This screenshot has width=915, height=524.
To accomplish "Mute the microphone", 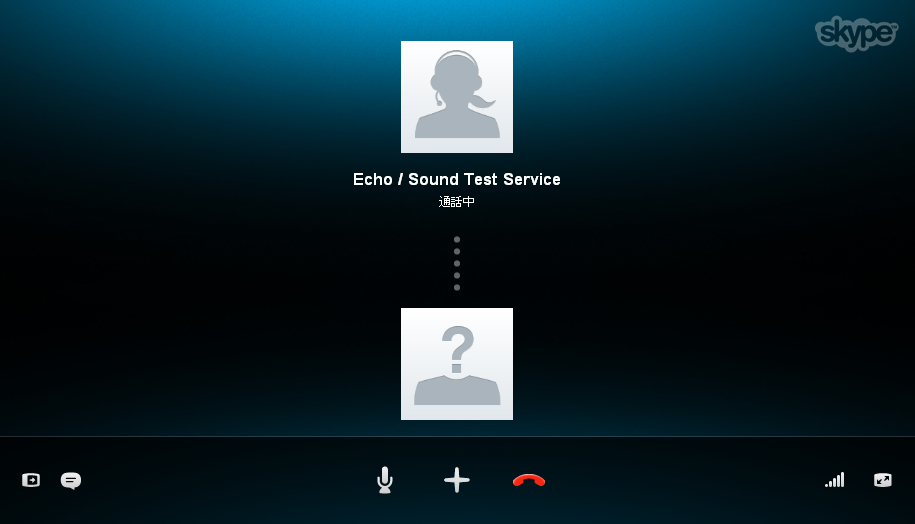I will [x=385, y=480].
